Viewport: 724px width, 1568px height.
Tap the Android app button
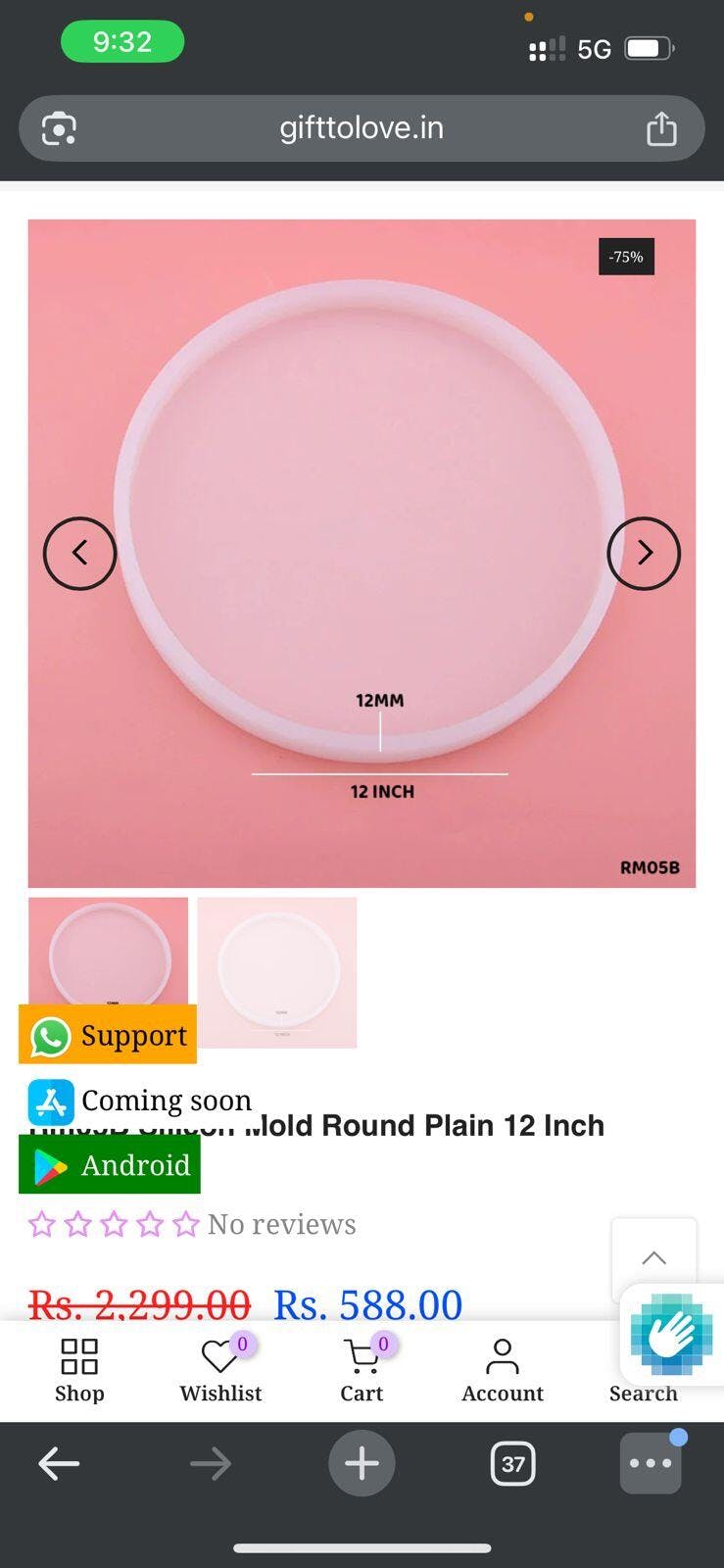click(110, 1164)
